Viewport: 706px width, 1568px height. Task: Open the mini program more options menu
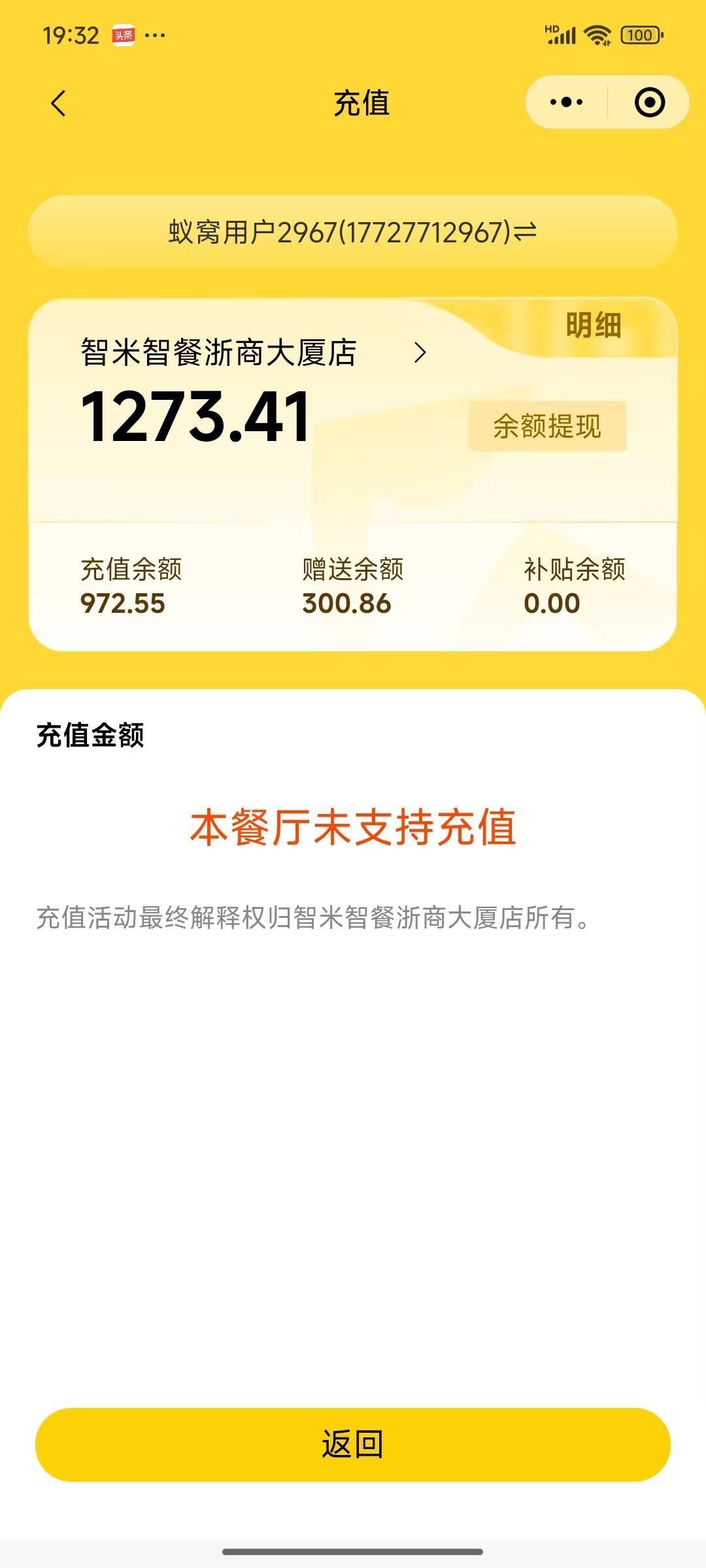point(566,103)
